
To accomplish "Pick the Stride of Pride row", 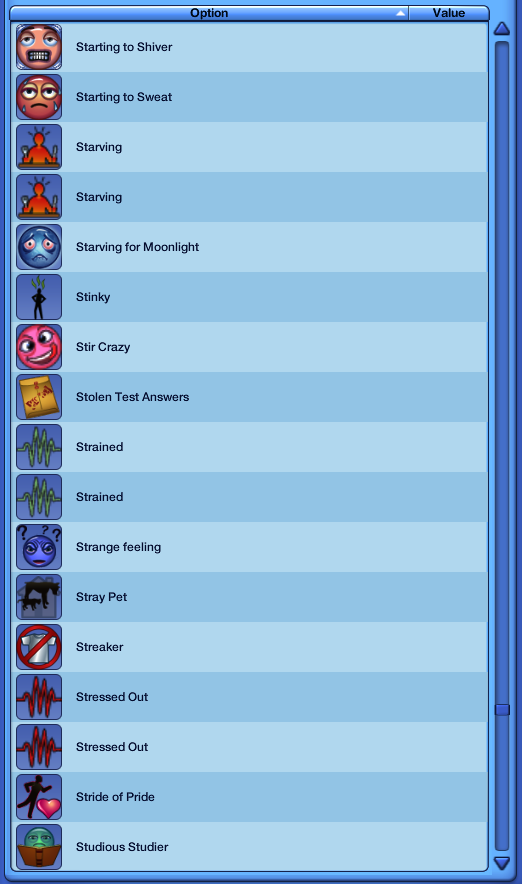I will point(249,797).
